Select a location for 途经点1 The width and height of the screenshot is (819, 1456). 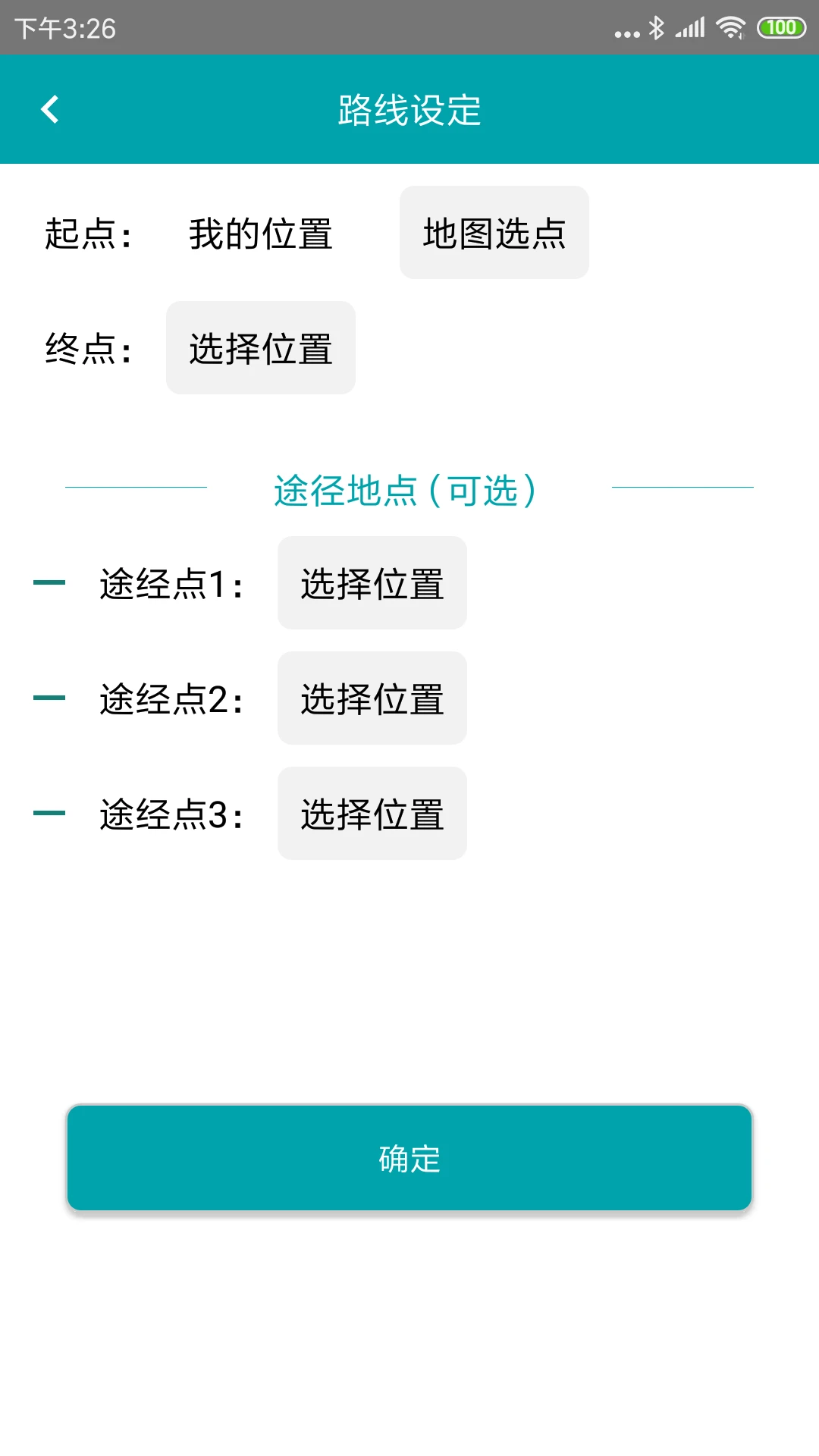[372, 582]
